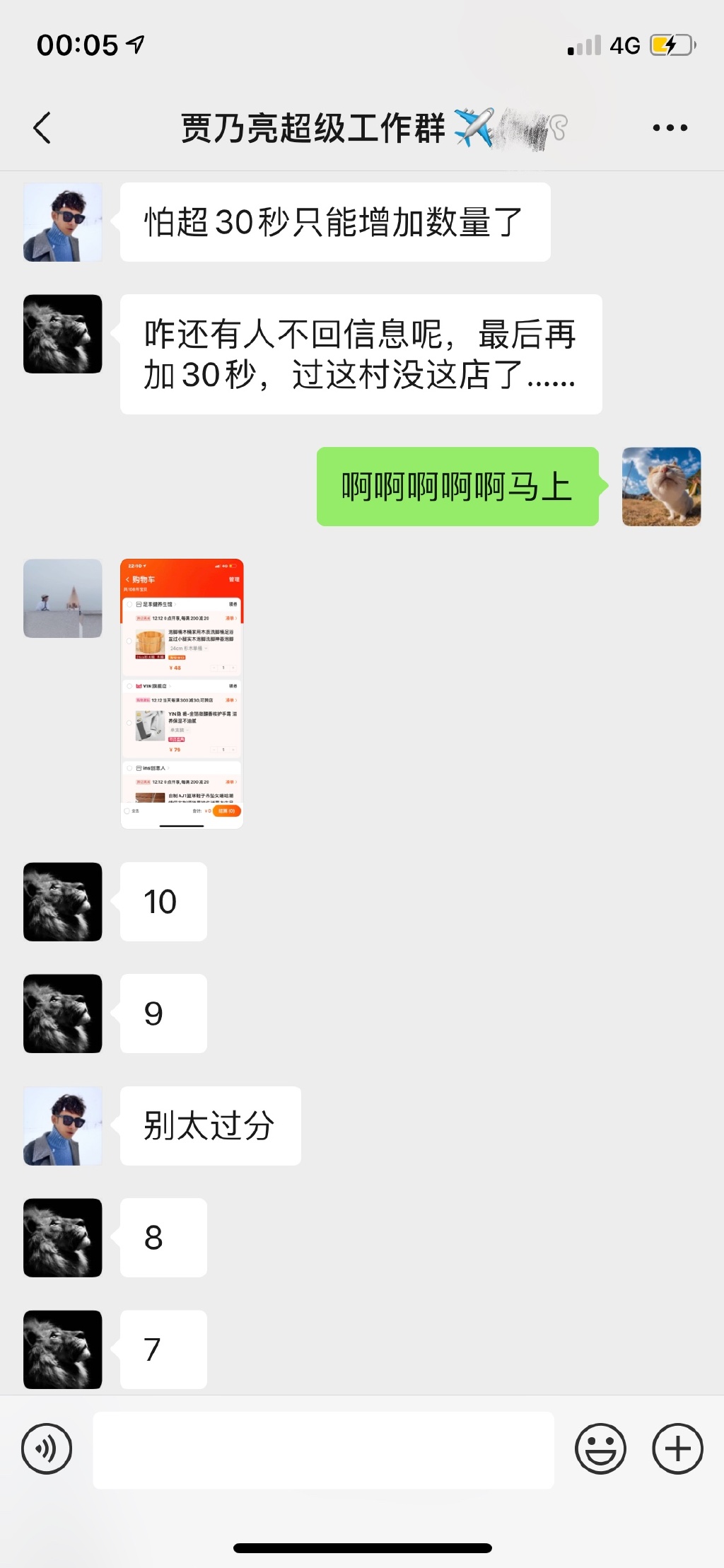Tap the countdown message showing 7

point(163,1349)
